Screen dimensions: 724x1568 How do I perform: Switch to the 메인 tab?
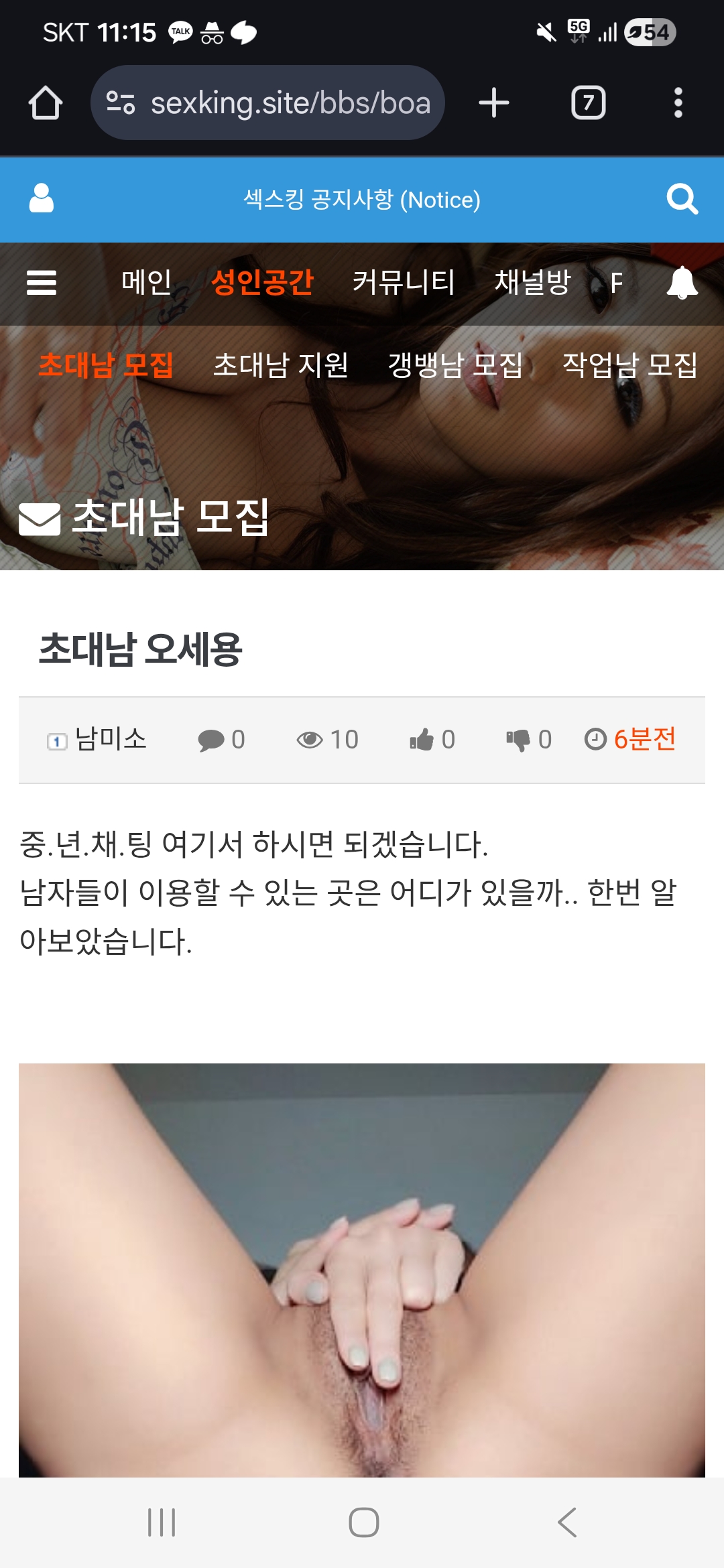point(146,282)
